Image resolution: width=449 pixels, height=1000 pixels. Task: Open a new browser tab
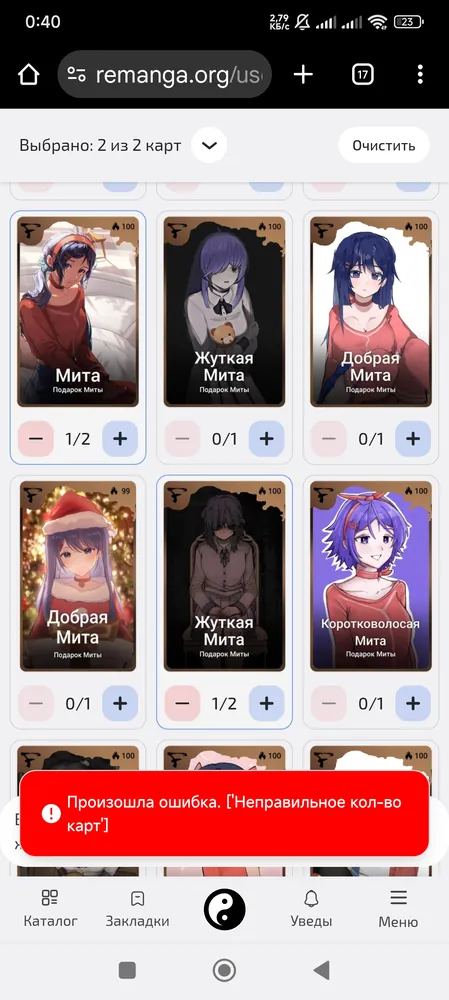click(x=303, y=75)
